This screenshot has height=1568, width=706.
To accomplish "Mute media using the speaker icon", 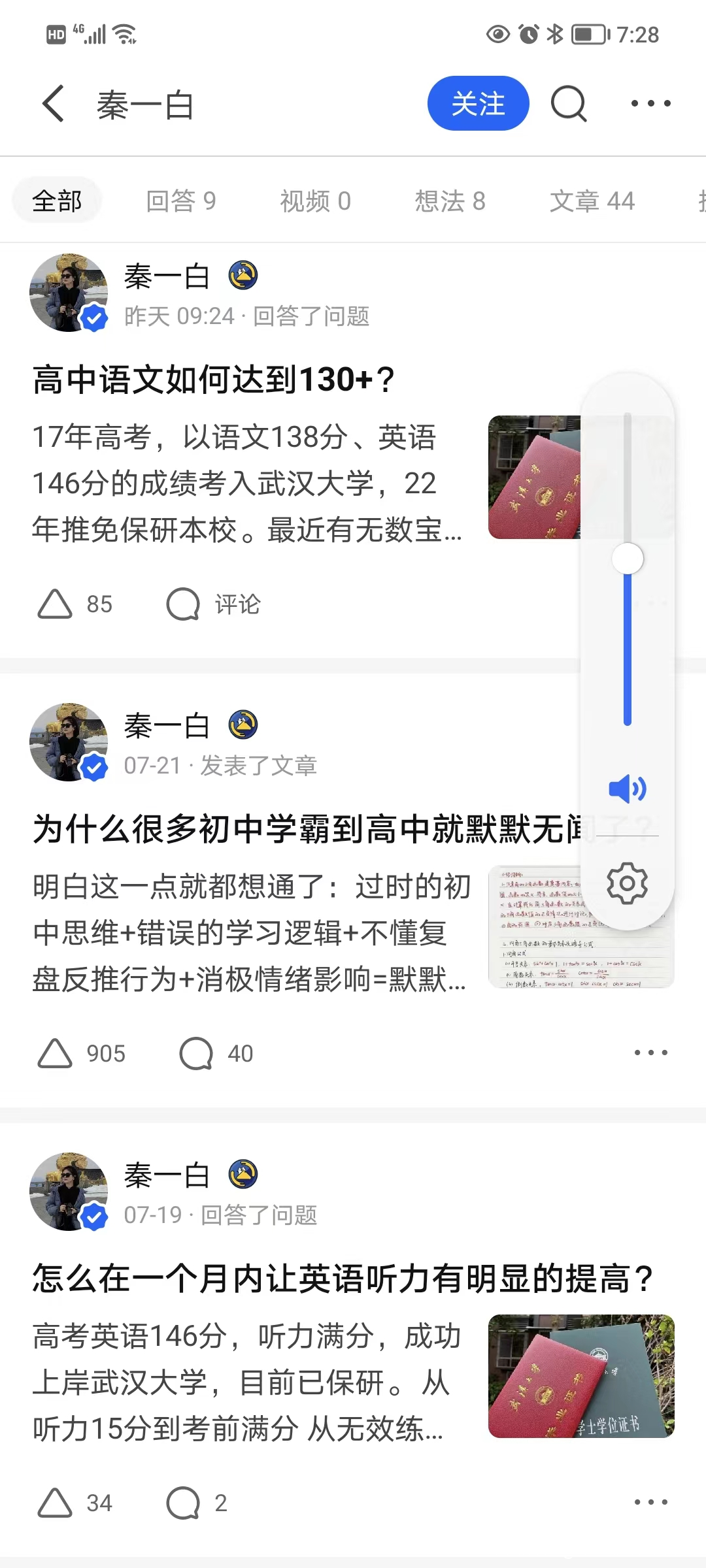I will (x=627, y=789).
